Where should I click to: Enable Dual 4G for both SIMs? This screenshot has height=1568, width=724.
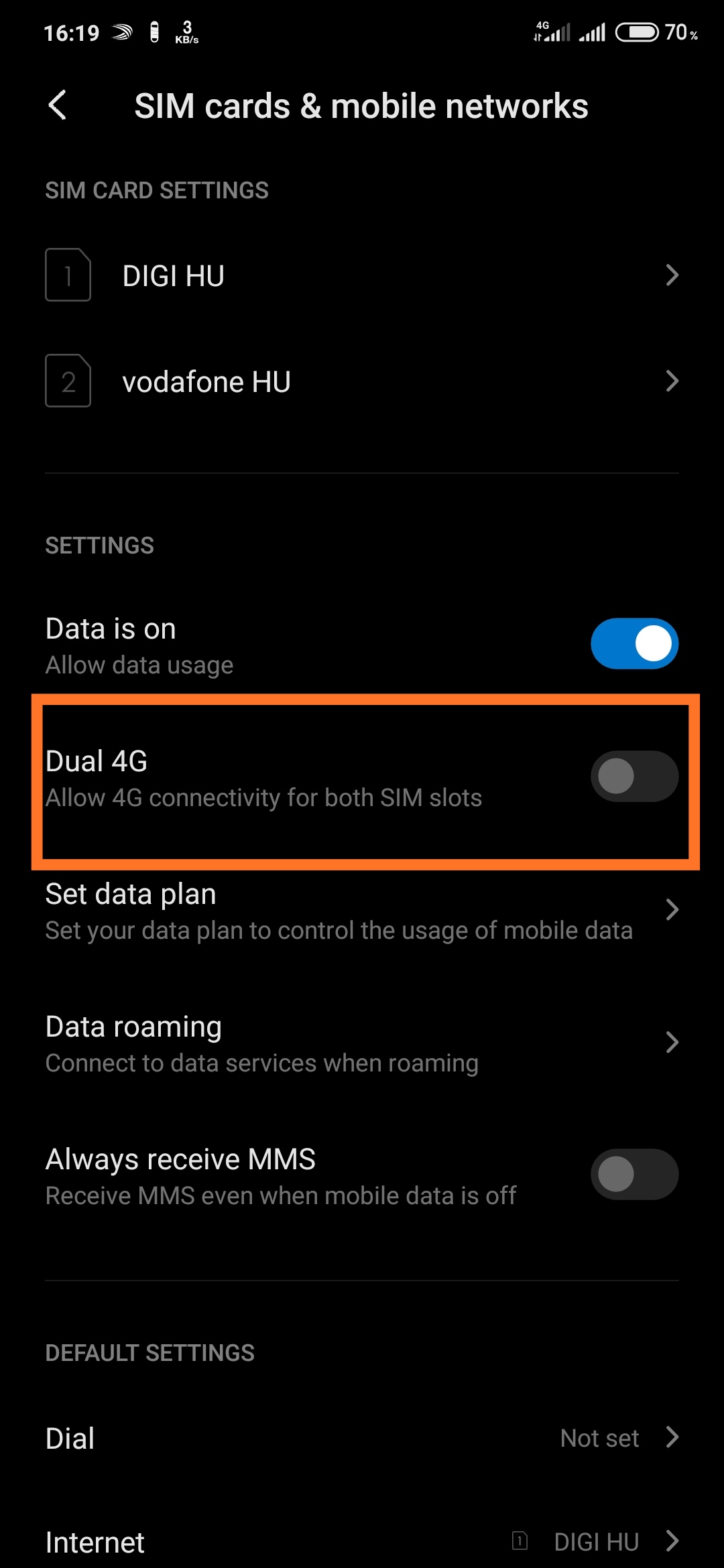tap(633, 776)
